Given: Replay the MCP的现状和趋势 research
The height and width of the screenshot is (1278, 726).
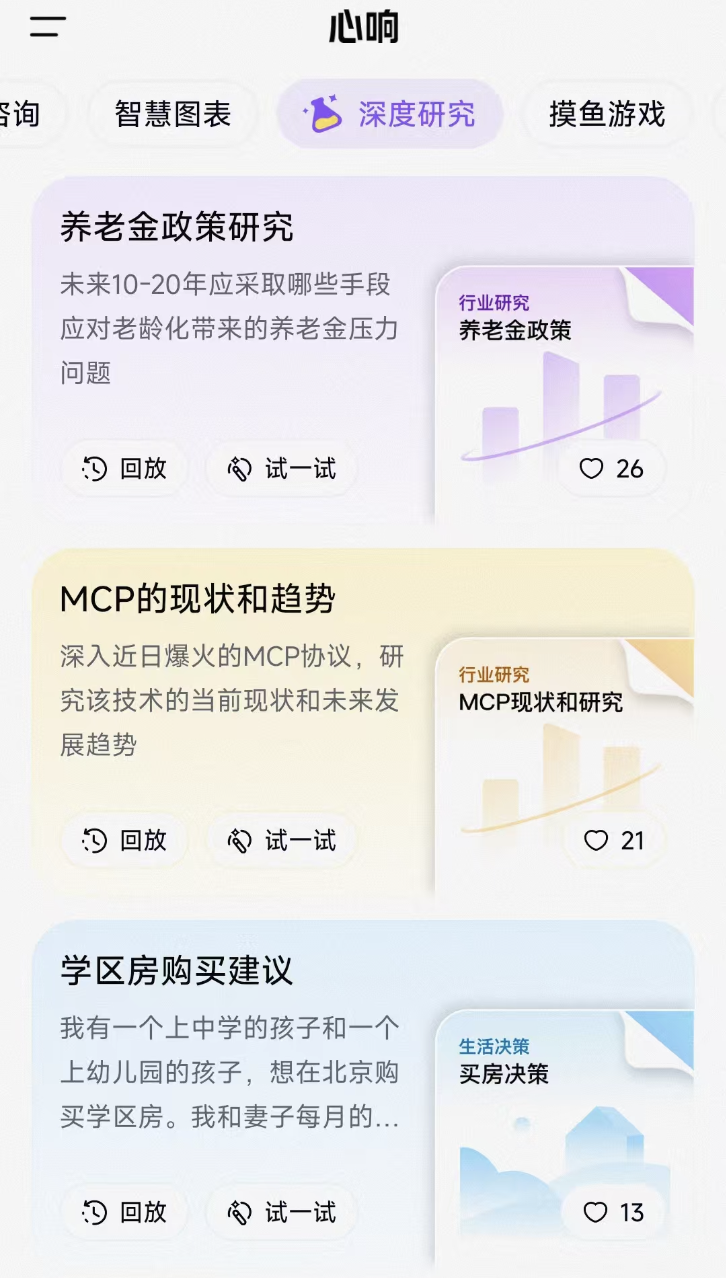Looking at the screenshot, I should click(x=124, y=841).
